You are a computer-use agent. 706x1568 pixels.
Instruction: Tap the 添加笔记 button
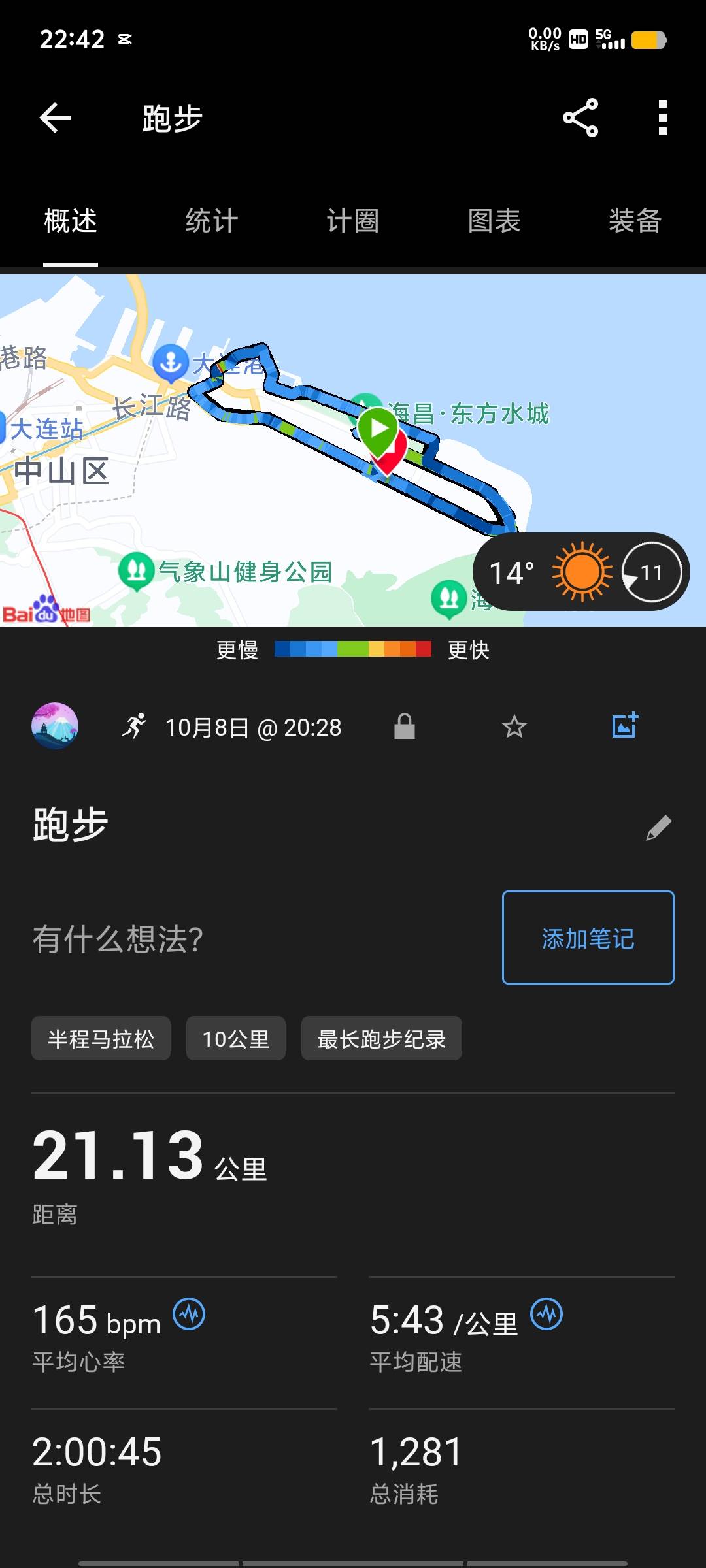coord(586,939)
